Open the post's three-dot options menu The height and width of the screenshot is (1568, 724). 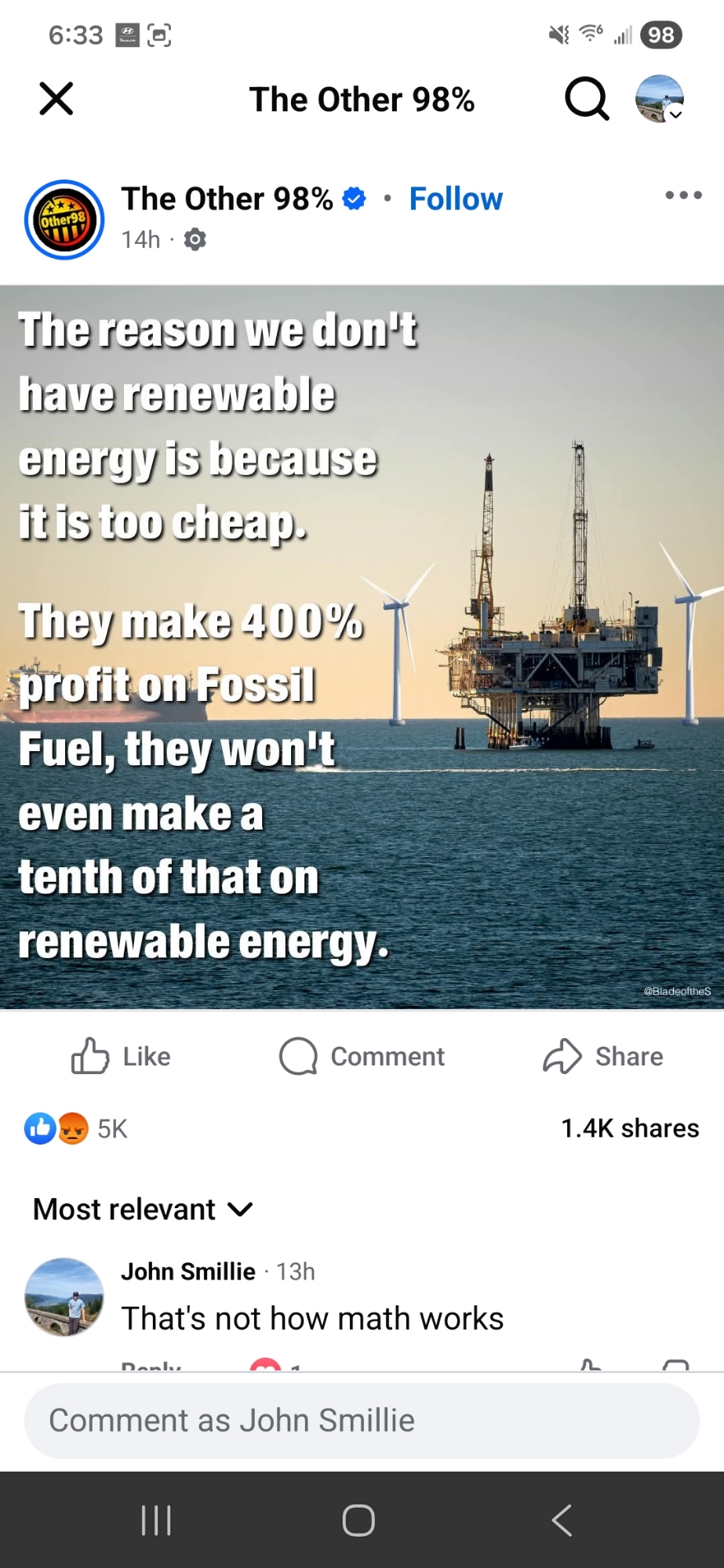coord(683,195)
